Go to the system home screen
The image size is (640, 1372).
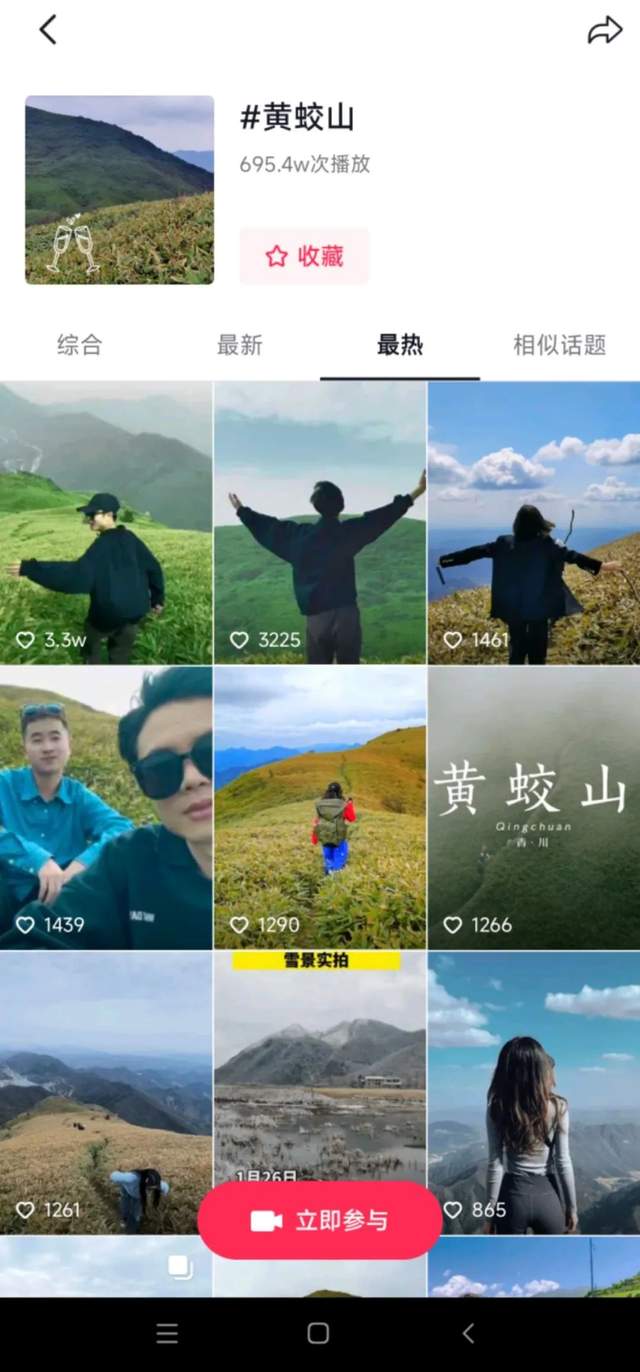pyautogui.click(x=318, y=1333)
